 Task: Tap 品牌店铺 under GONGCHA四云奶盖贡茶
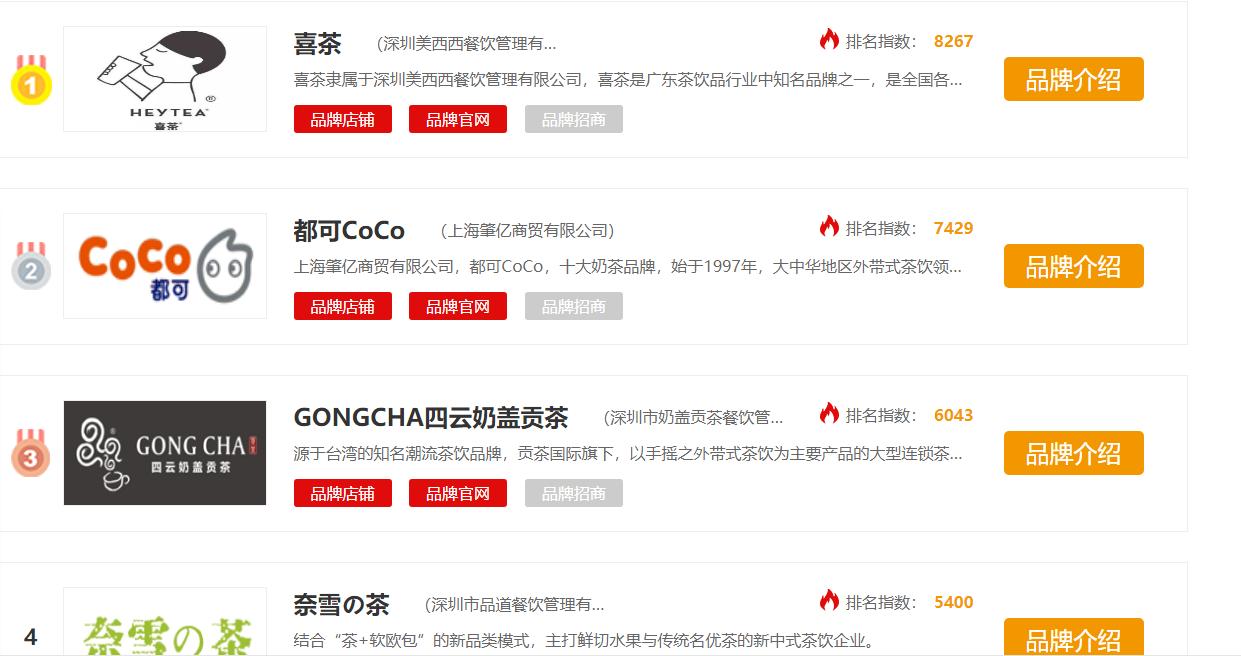point(342,494)
